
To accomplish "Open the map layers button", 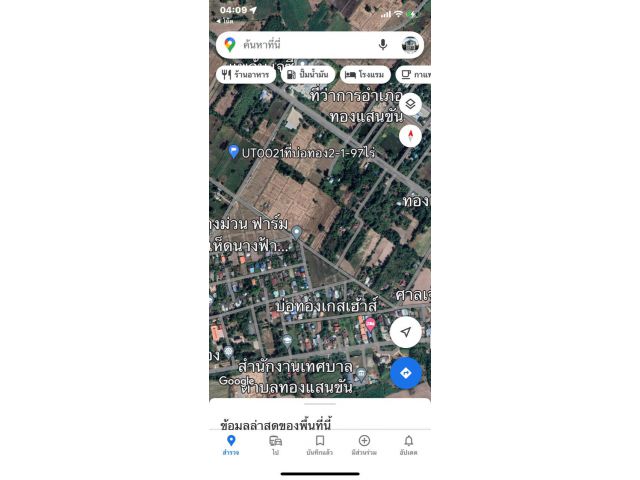I will [x=410, y=104].
